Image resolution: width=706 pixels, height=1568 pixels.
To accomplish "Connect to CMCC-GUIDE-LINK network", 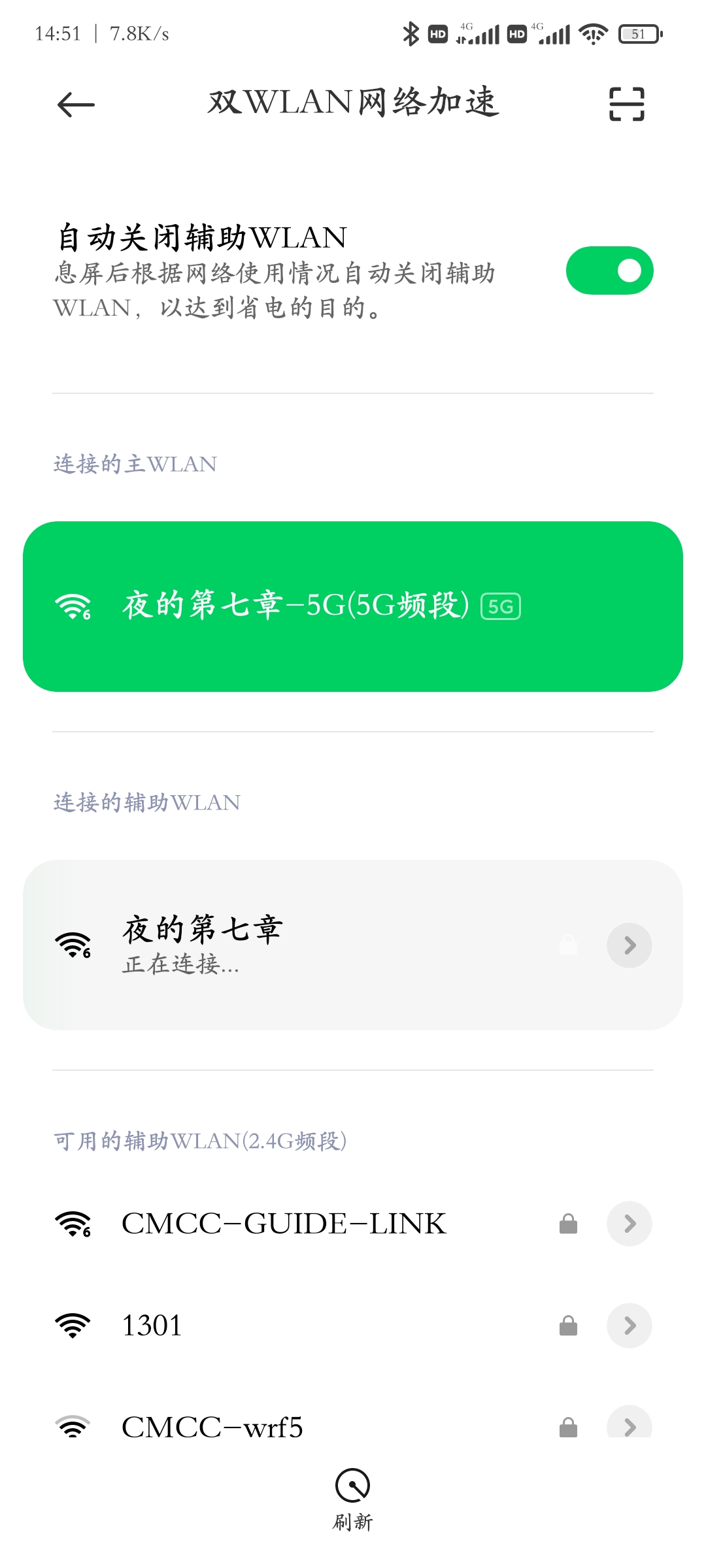I will click(353, 1224).
